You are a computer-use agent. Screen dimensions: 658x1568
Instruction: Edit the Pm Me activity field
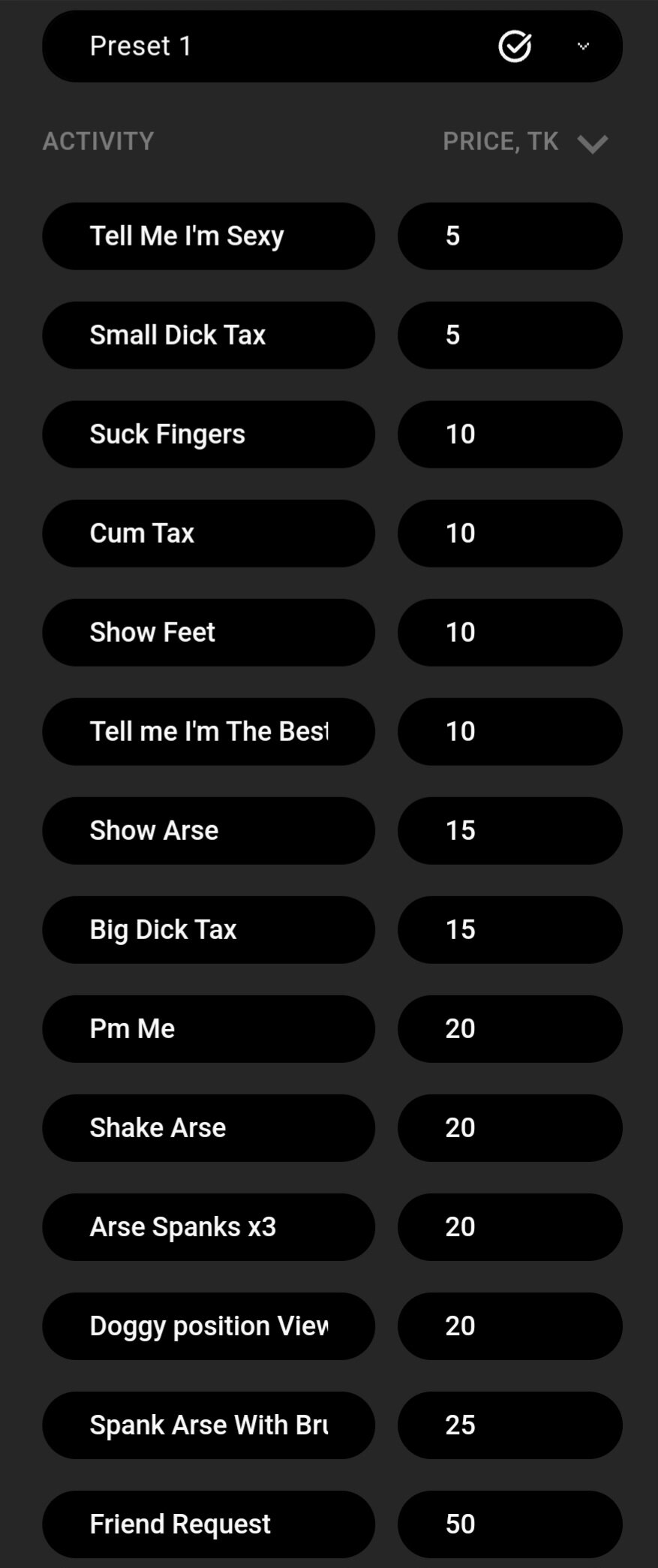pyautogui.click(x=209, y=1029)
